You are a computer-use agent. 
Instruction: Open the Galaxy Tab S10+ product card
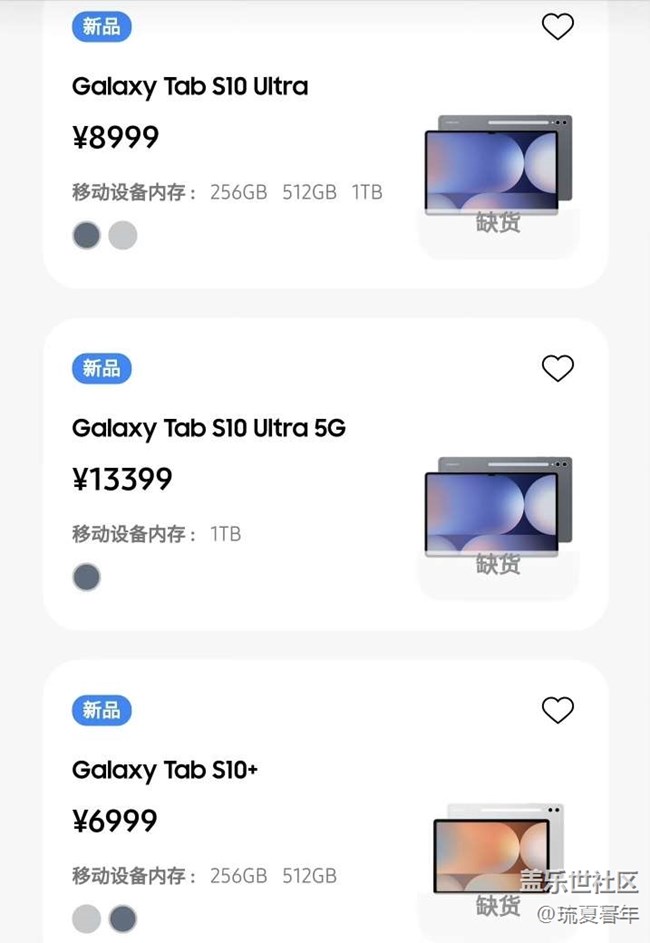[165, 770]
